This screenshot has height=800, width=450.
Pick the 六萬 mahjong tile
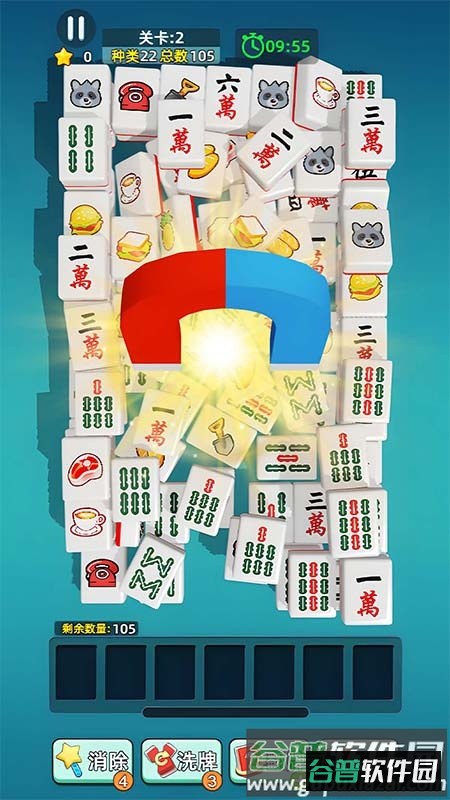pyautogui.click(x=227, y=97)
